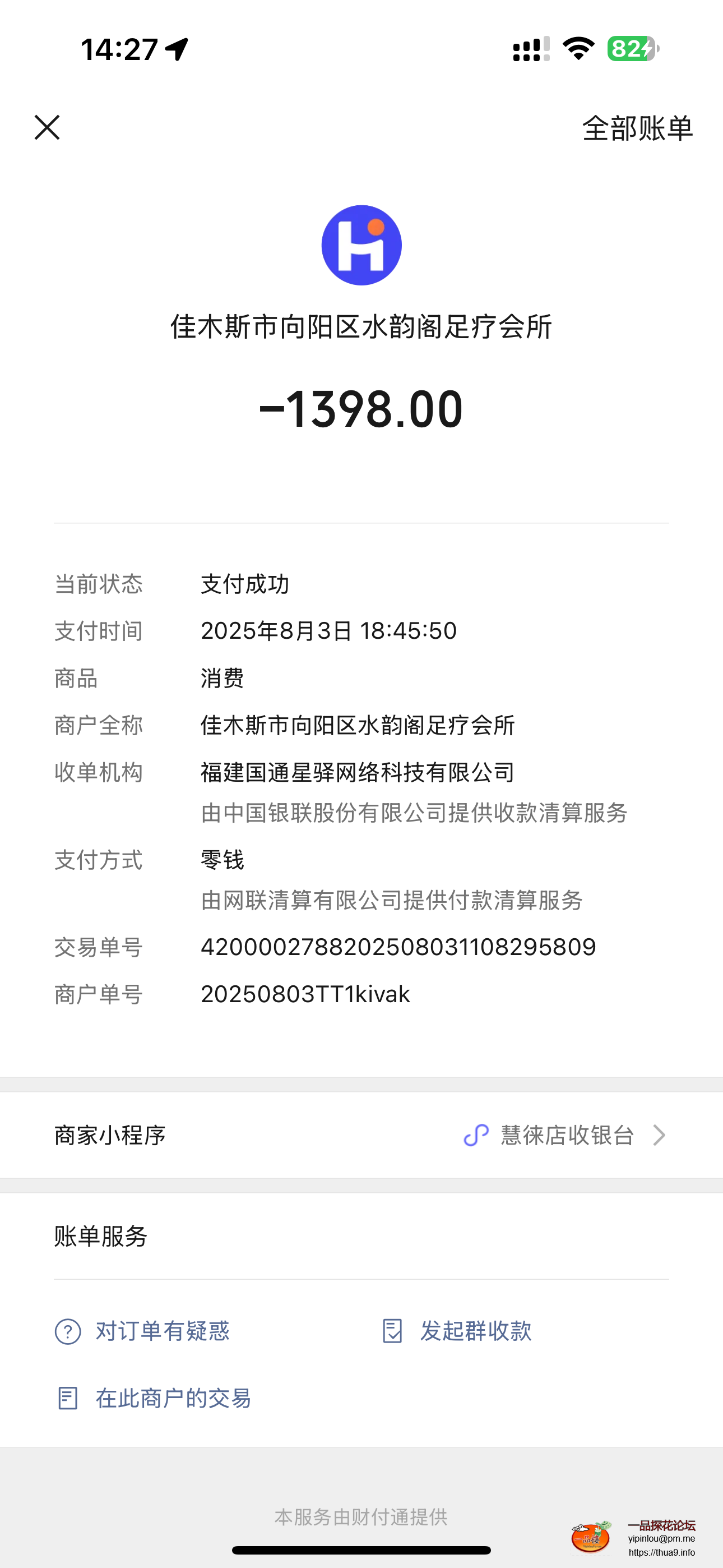Expand the 慧徕店收银台 row chevron
The width and height of the screenshot is (723, 1568).
(660, 1135)
